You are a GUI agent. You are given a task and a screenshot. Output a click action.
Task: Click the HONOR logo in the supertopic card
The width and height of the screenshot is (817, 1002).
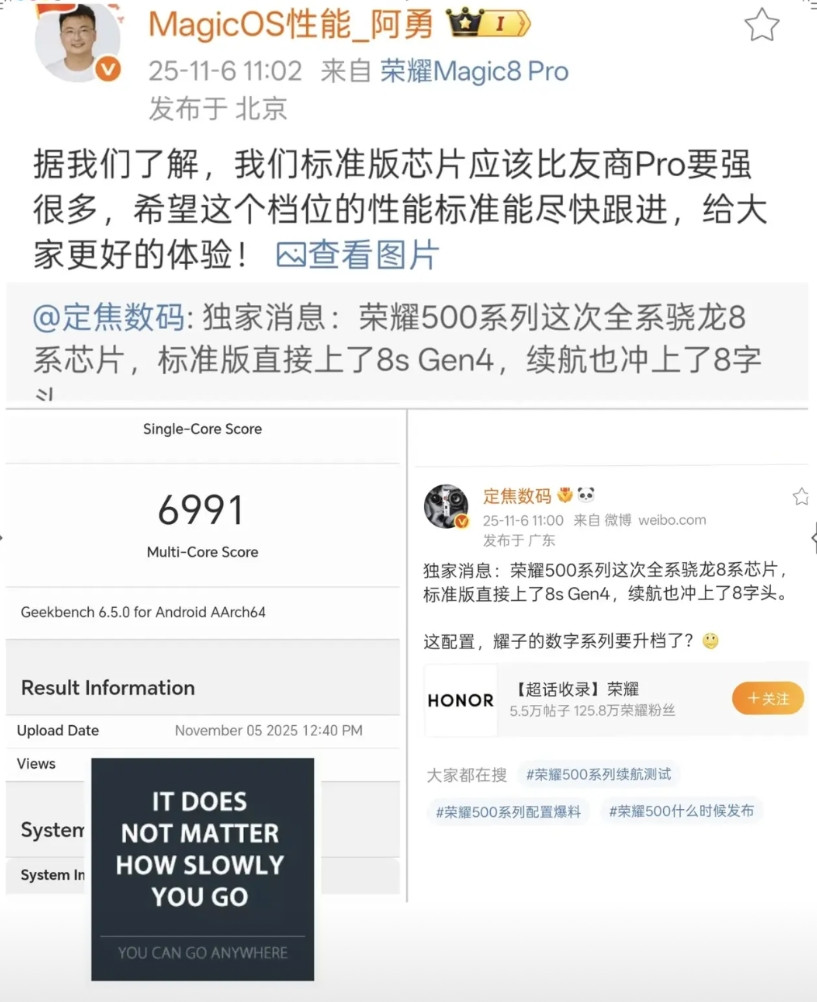click(x=460, y=700)
